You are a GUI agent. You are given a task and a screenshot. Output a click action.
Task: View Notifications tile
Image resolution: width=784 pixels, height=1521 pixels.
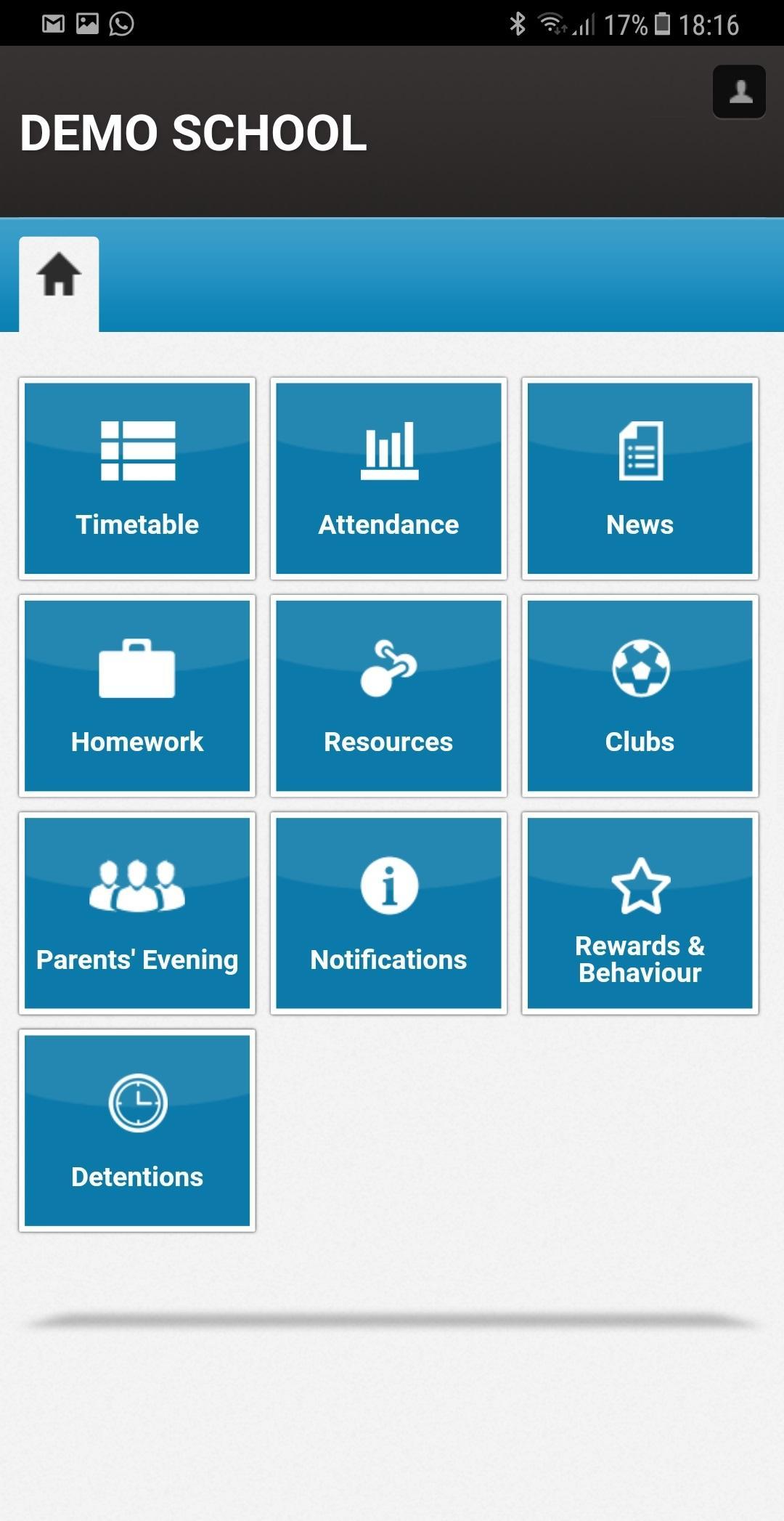(x=388, y=914)
